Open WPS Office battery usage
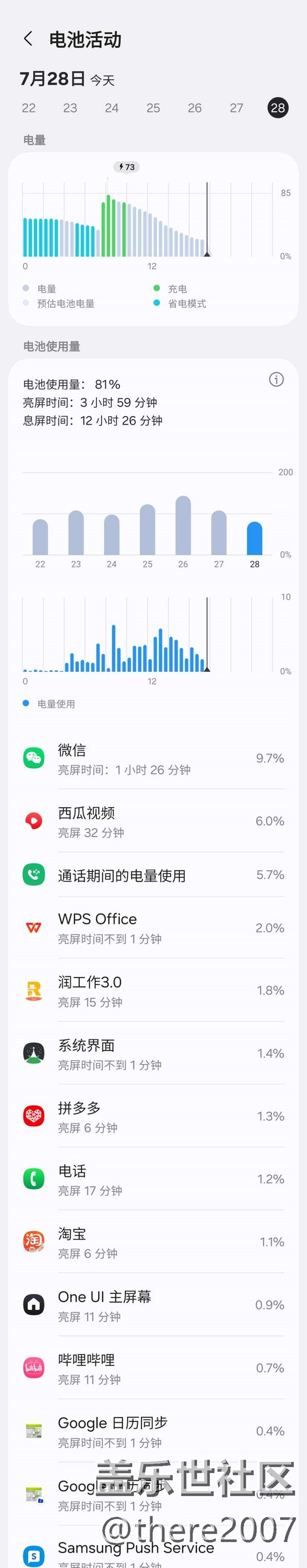The height and width of the screenshot is (1568, 307). 153,928
